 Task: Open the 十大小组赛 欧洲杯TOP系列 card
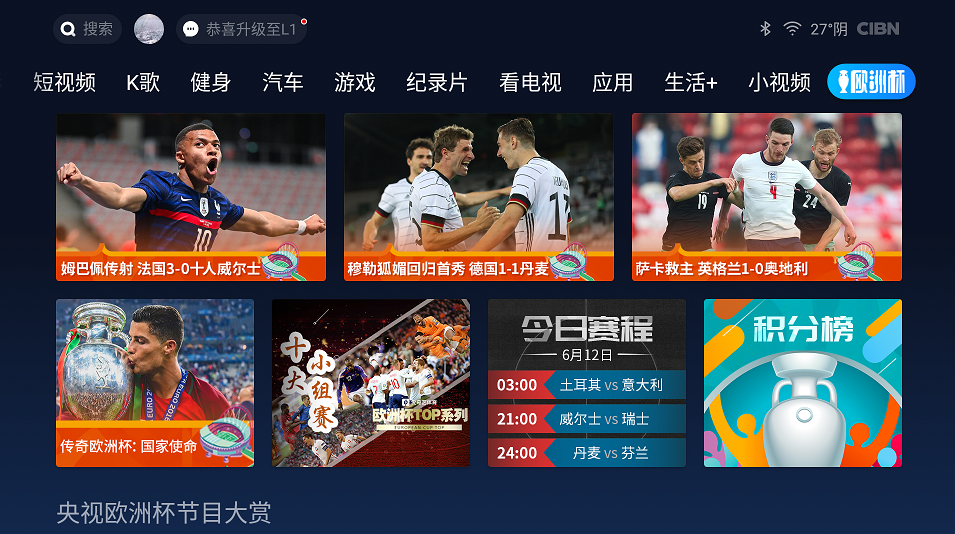pyautogui.click(x=370, y=382)
